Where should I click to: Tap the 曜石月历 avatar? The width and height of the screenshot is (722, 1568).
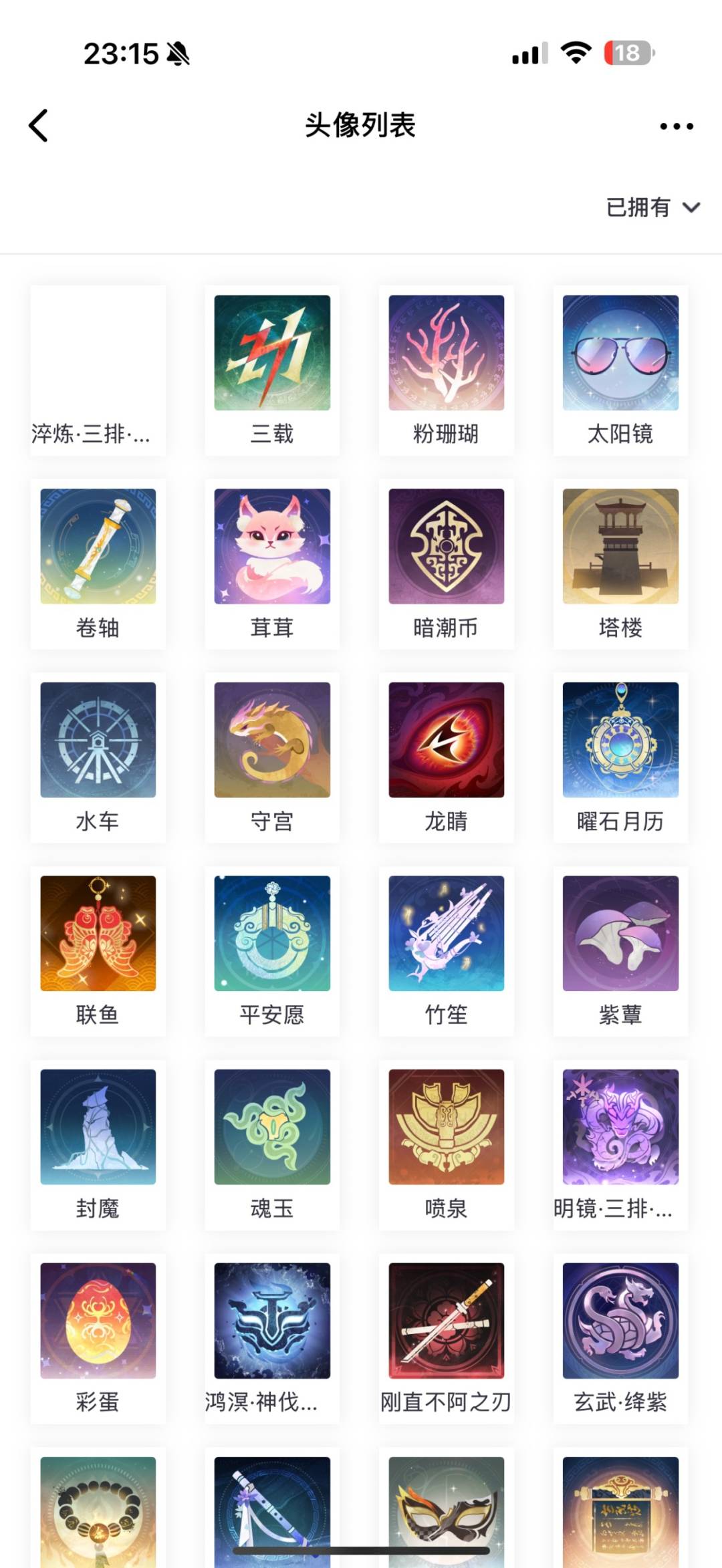(x=620, y=740)
